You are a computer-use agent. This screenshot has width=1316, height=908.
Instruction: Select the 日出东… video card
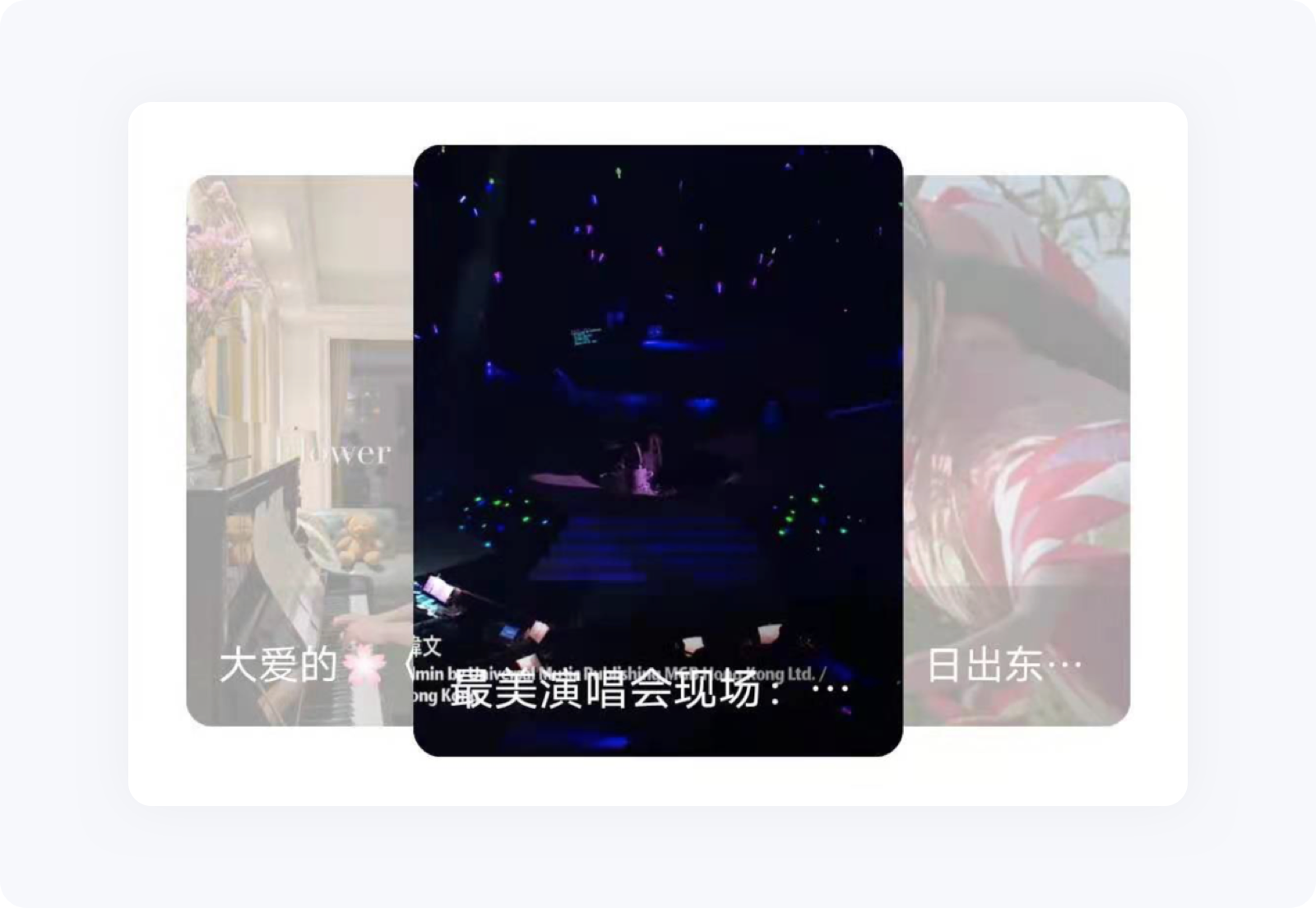point(1017,451)
